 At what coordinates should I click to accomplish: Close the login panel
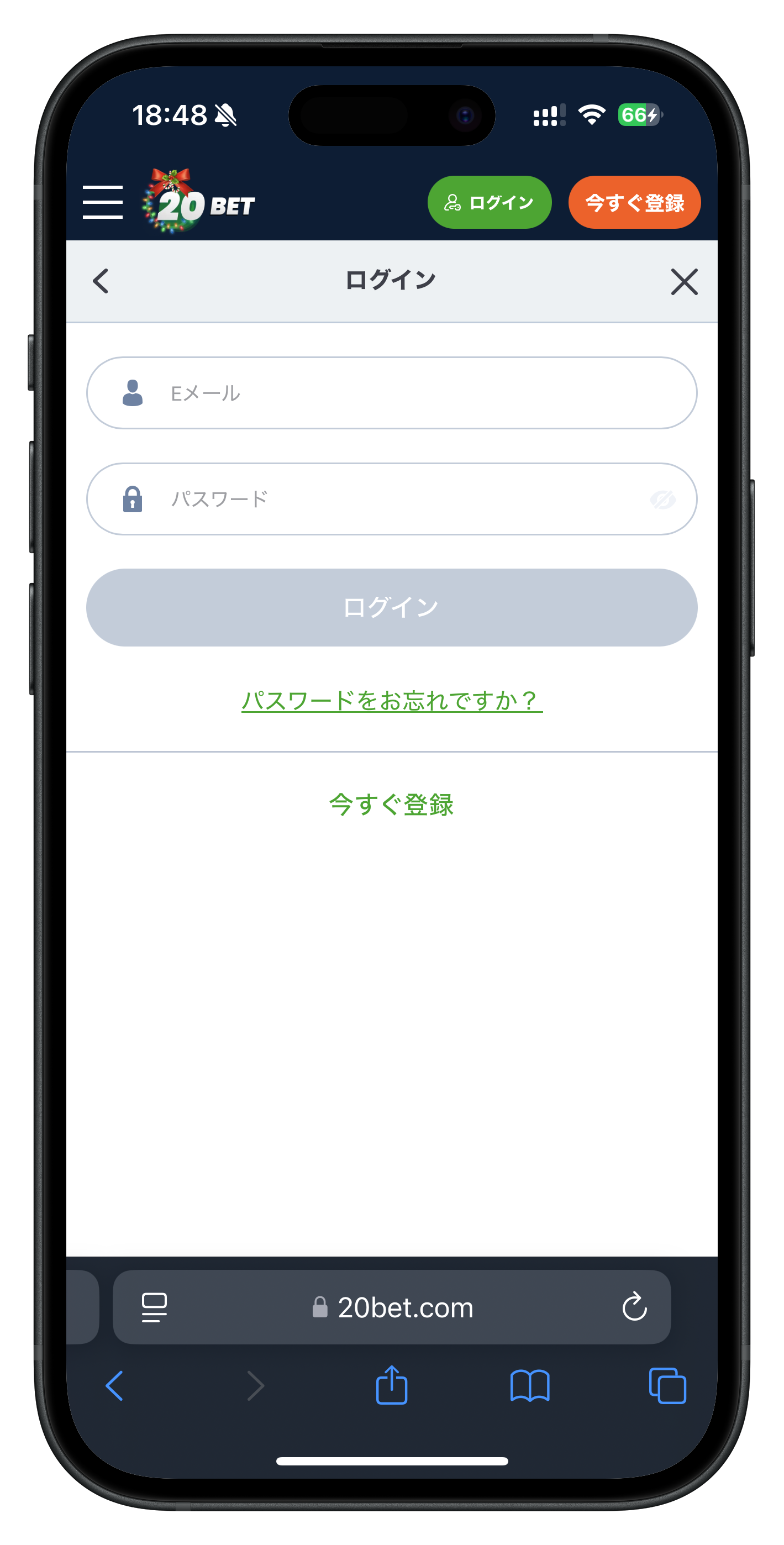tap(684, 281)
